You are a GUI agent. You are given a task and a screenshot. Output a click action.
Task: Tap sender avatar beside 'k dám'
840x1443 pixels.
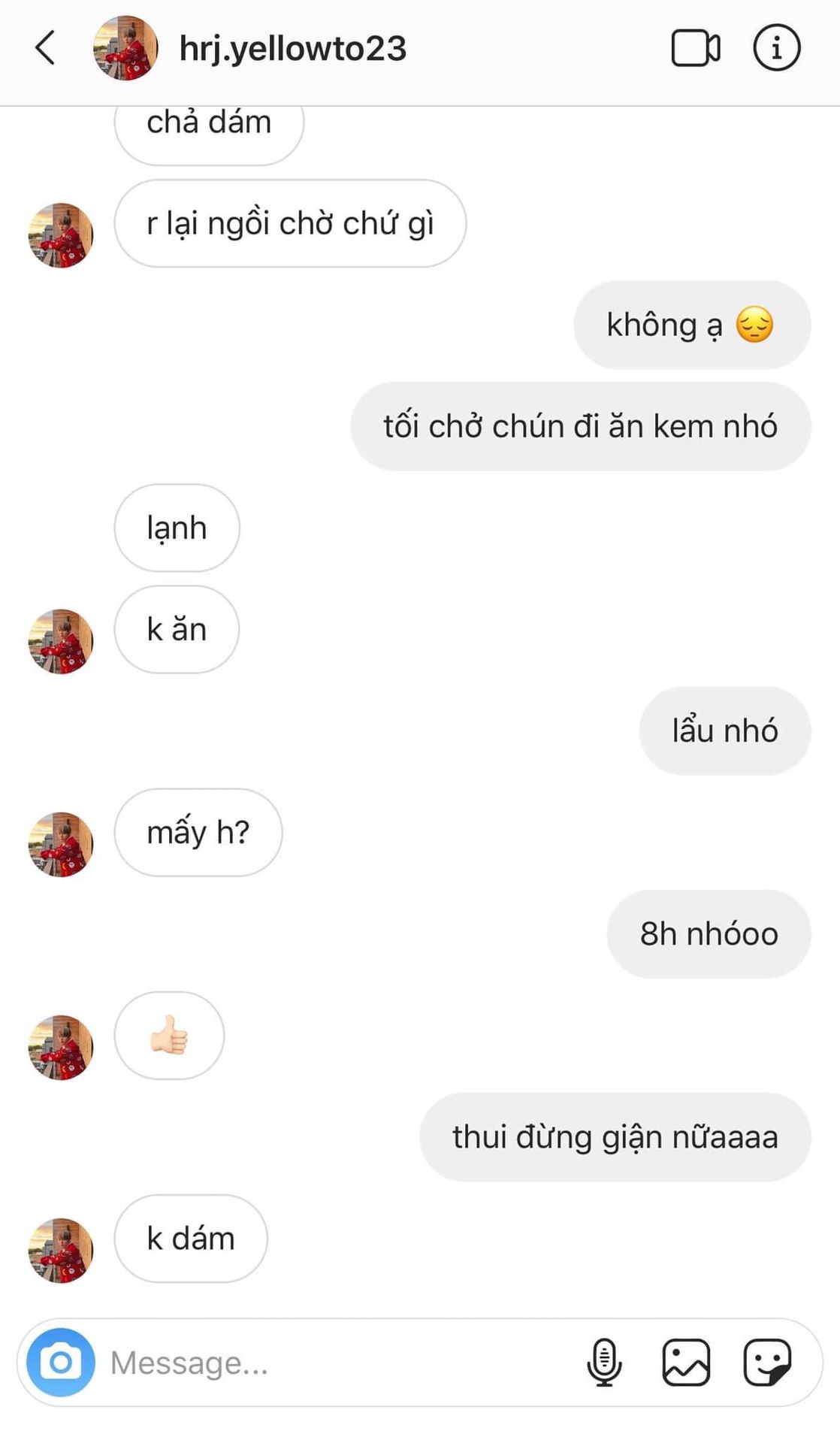tap(61, 1251)
